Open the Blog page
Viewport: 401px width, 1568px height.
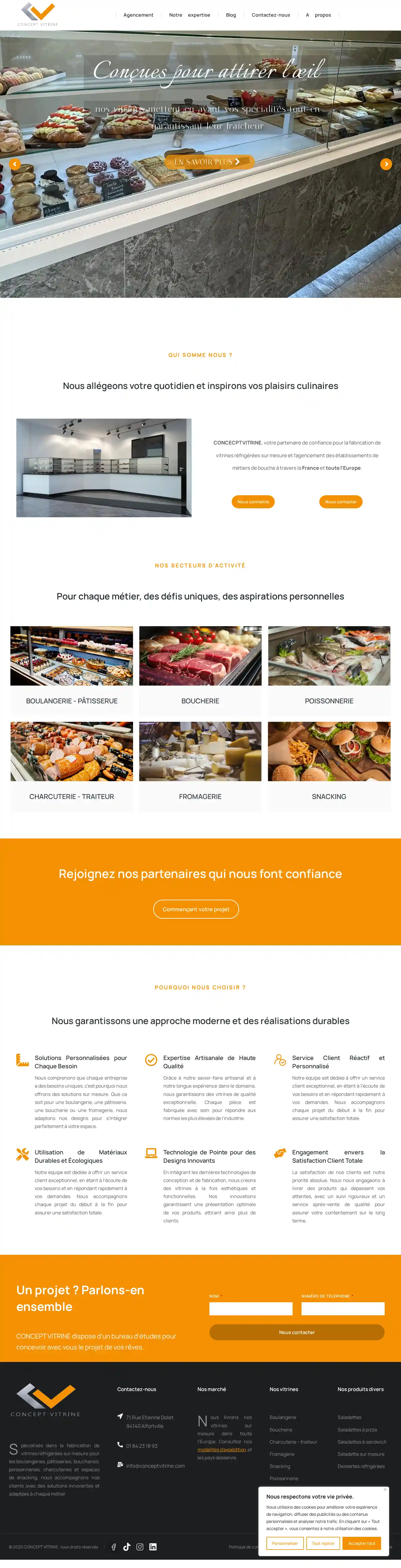coord(231,15)
